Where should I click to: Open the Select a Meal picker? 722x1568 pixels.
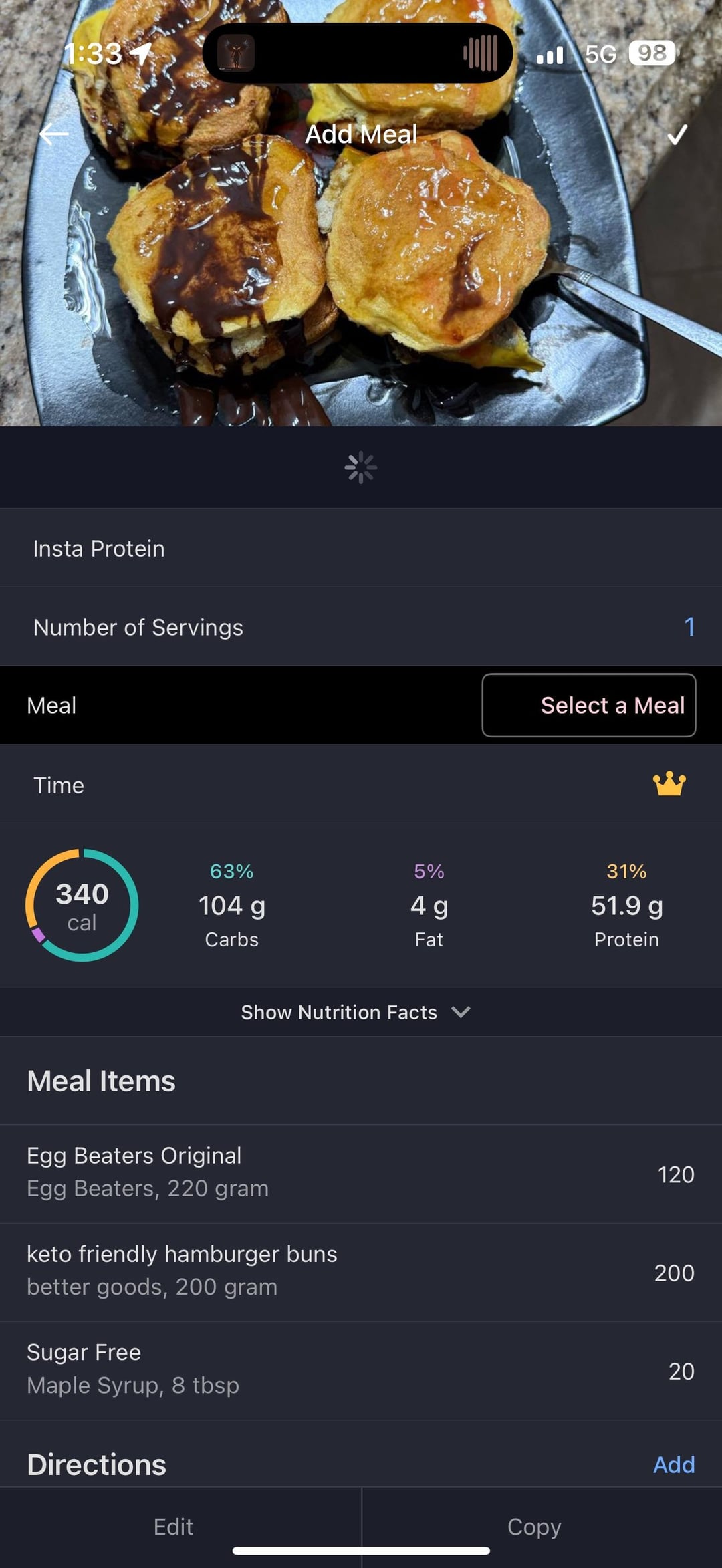(x=589, y=705)
